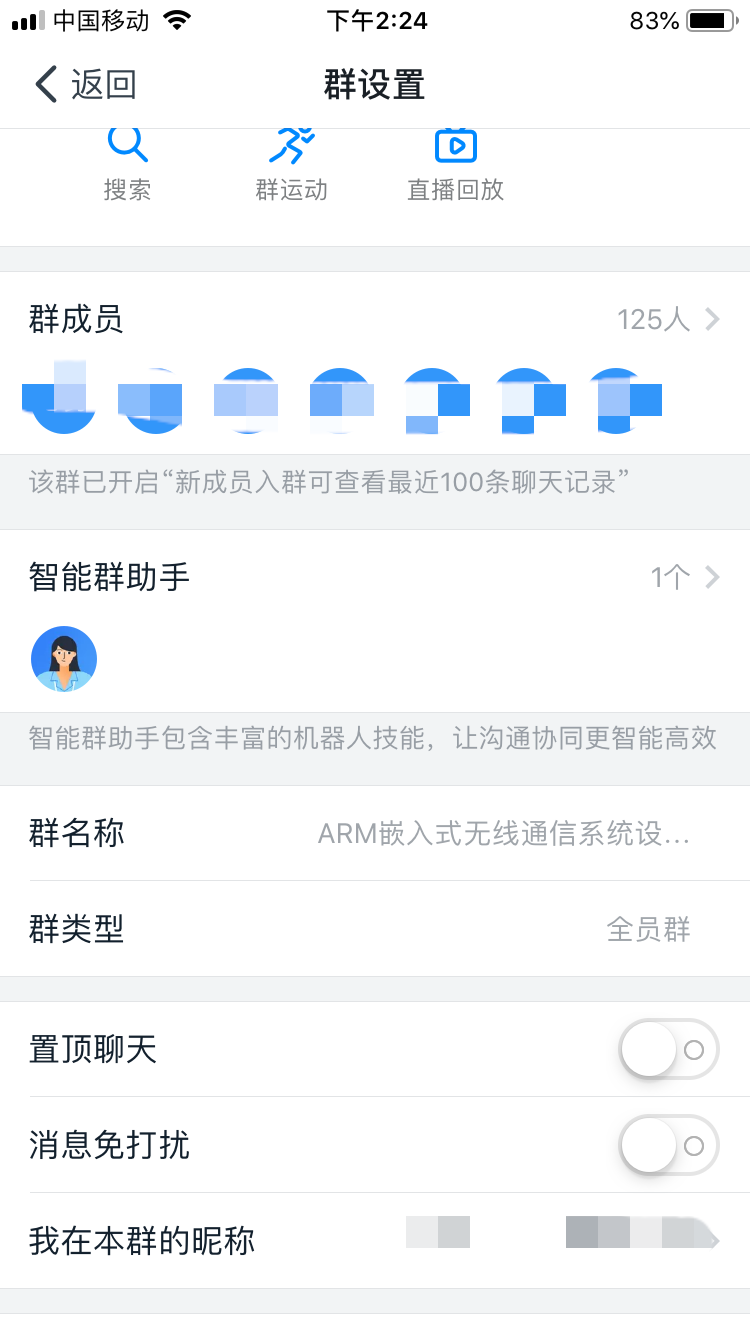The height and width of the screenshot is (1334, 750).
Task: Open the 群运动 feature
Action: click(291, 165)
